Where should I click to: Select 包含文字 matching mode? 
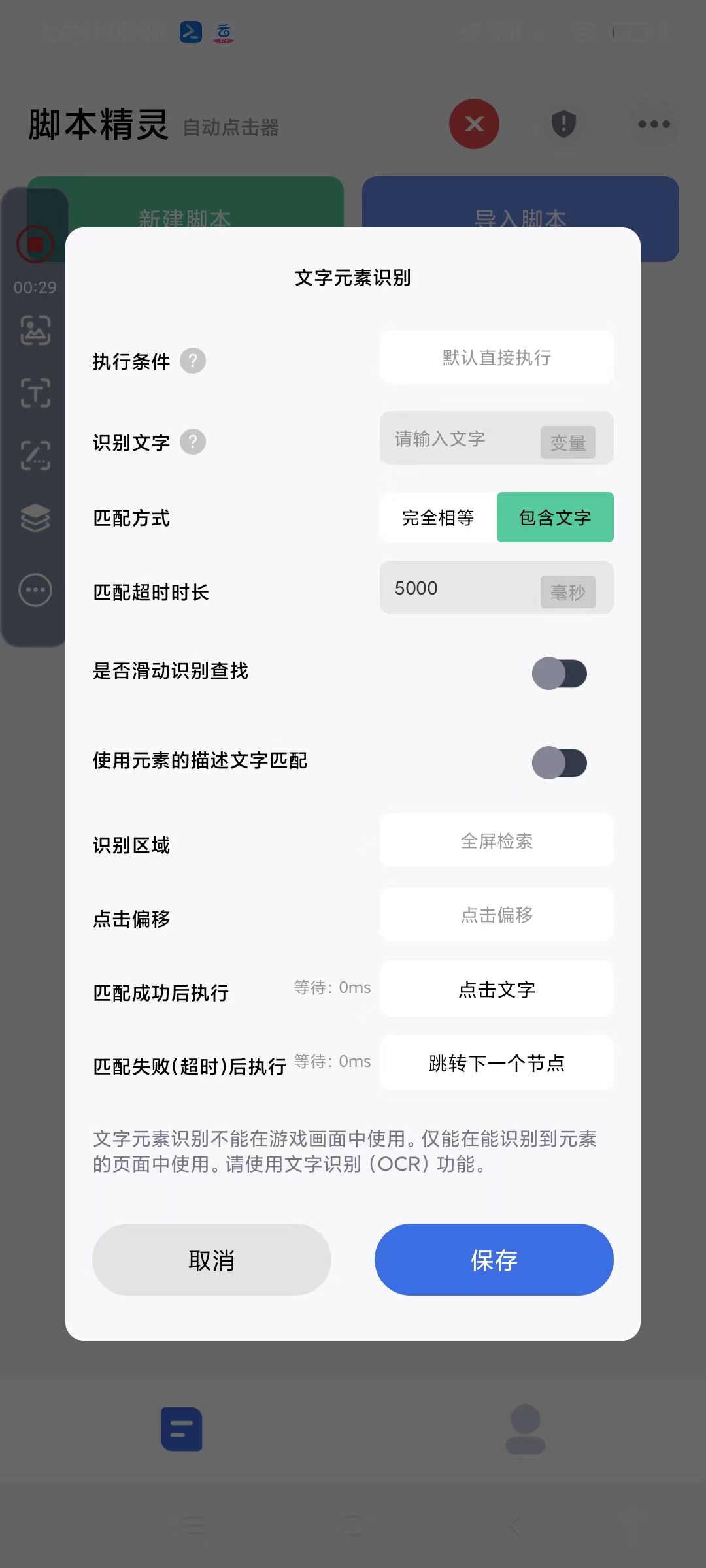[555, 517]
